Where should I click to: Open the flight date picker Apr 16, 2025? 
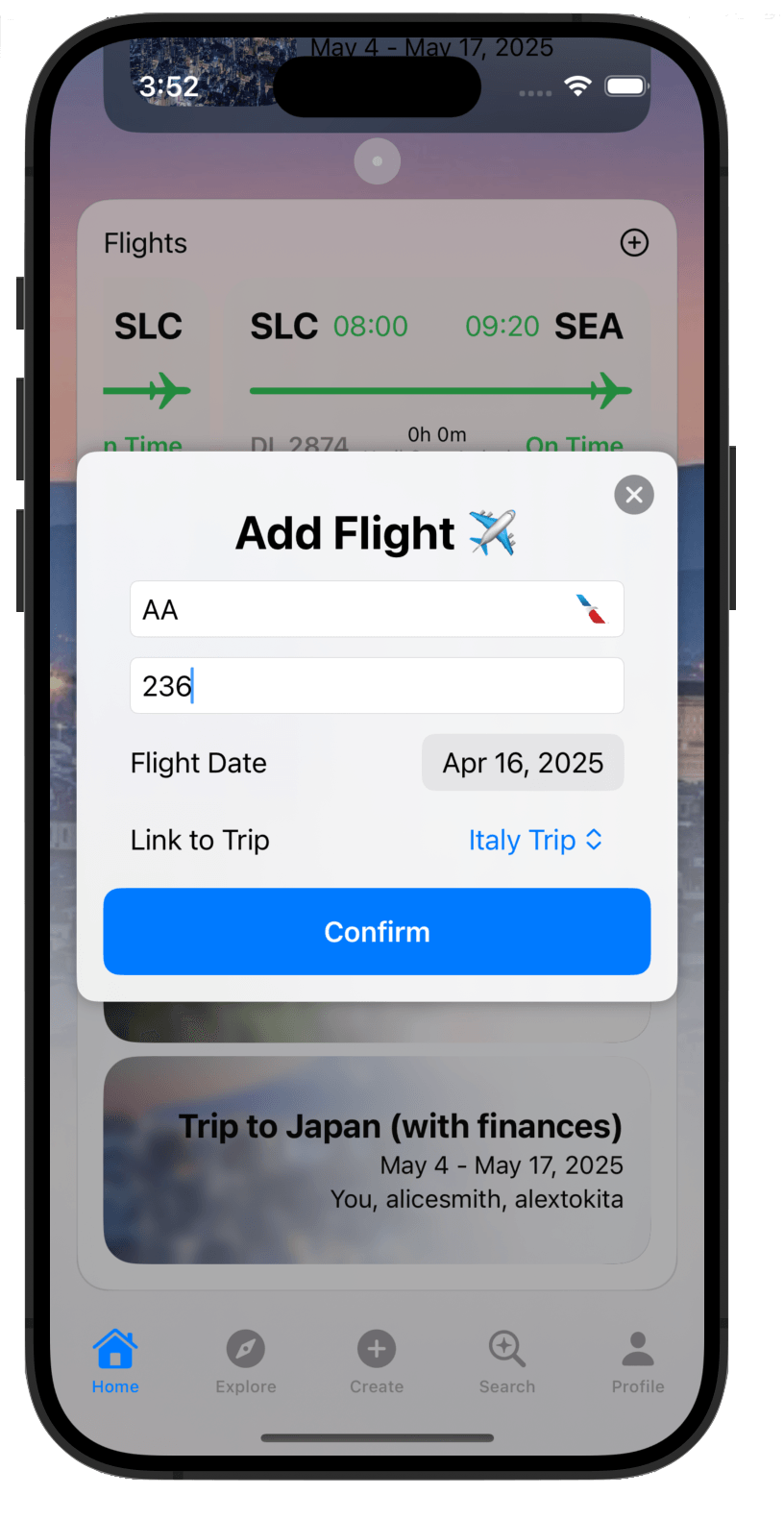pos(523,763)
